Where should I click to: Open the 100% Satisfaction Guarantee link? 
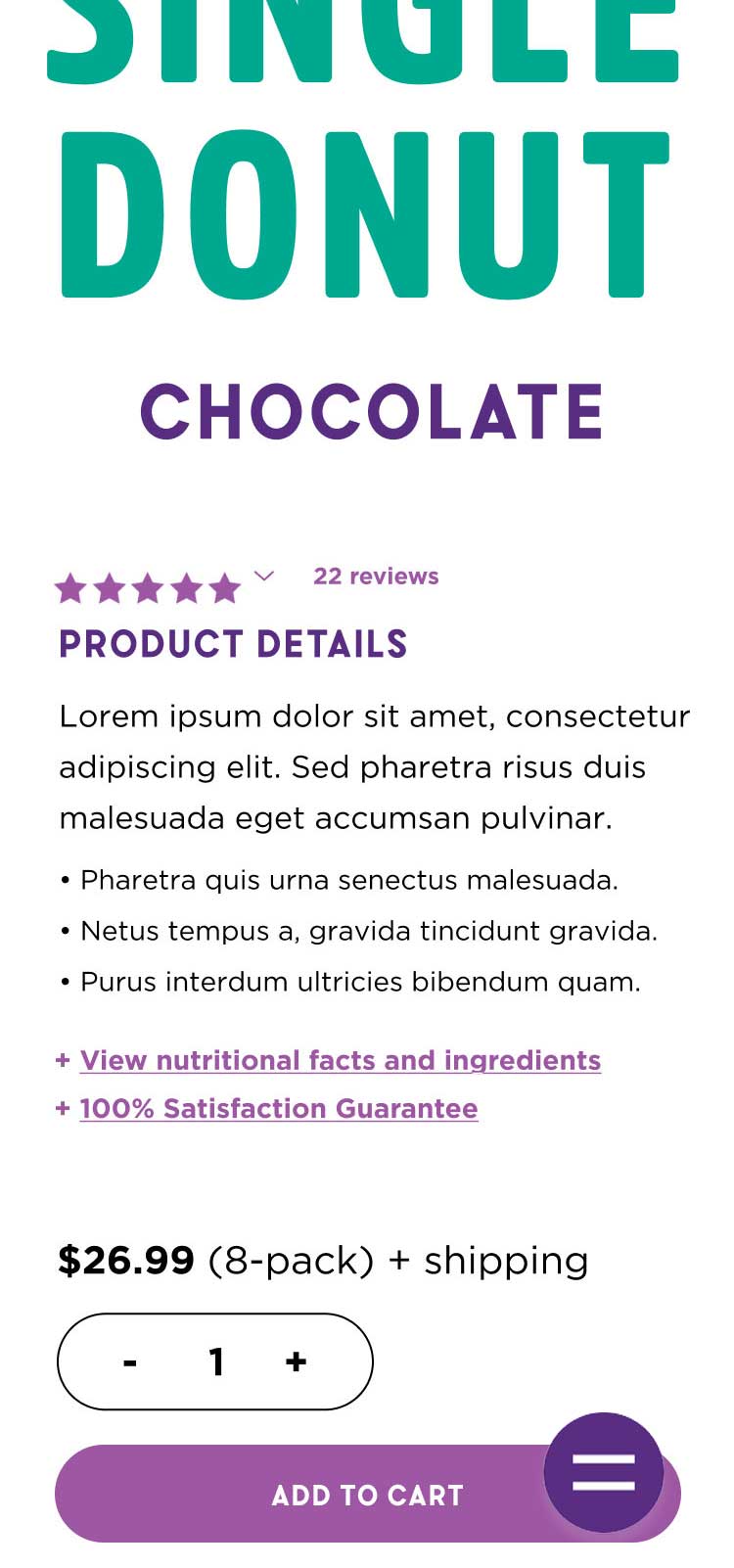pos(278,1109)
